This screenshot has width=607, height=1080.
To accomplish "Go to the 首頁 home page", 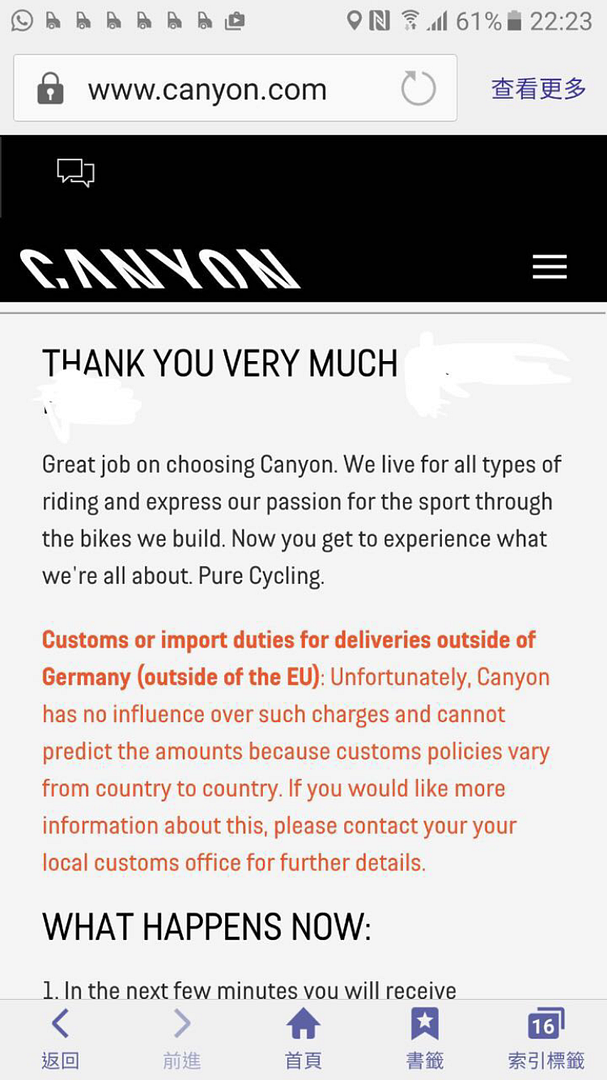I will [x=303, y=1039].
